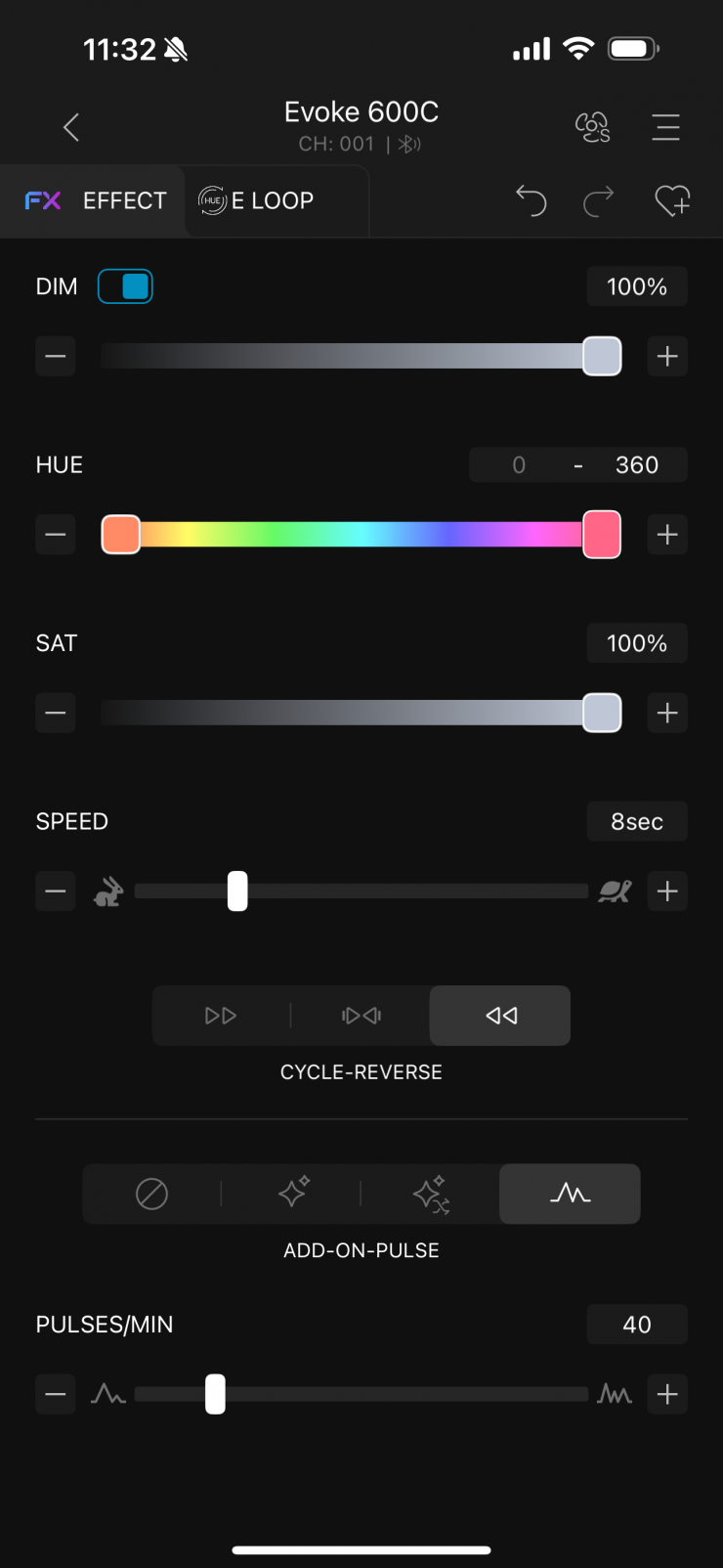
Task: Open the hamburger menu
Action: click(x=665, y=127)
